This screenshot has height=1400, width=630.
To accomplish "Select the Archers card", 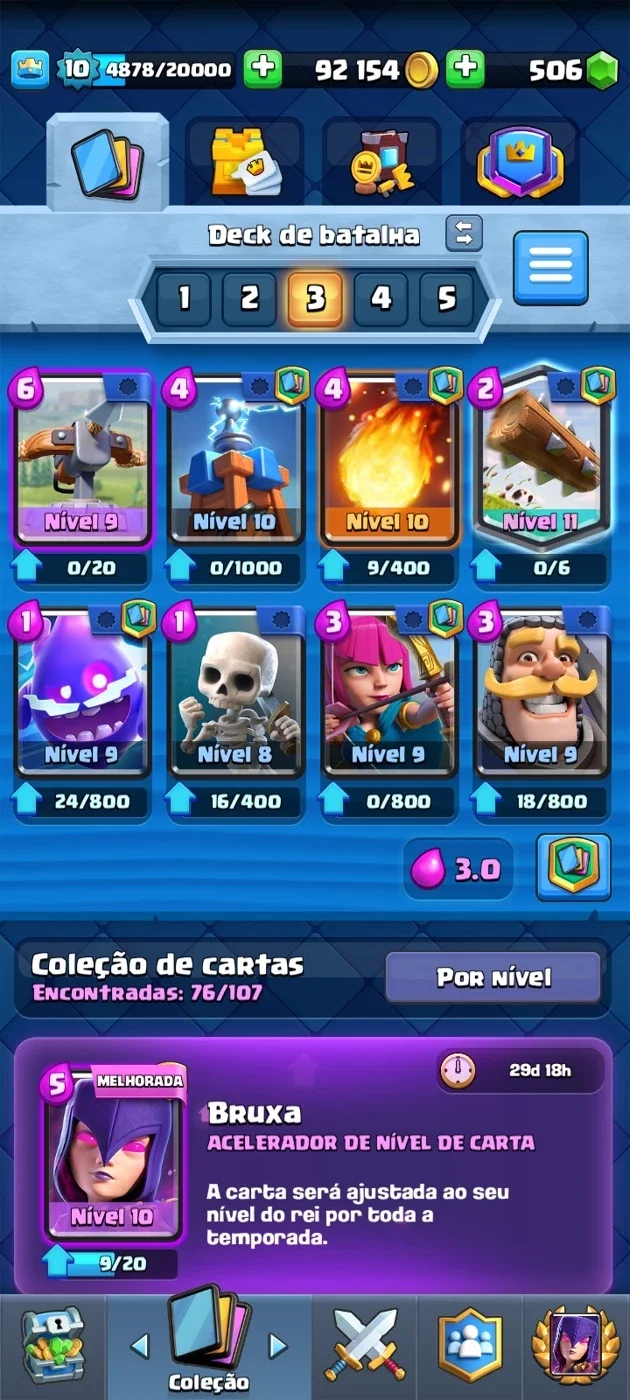I will (391, 690).
